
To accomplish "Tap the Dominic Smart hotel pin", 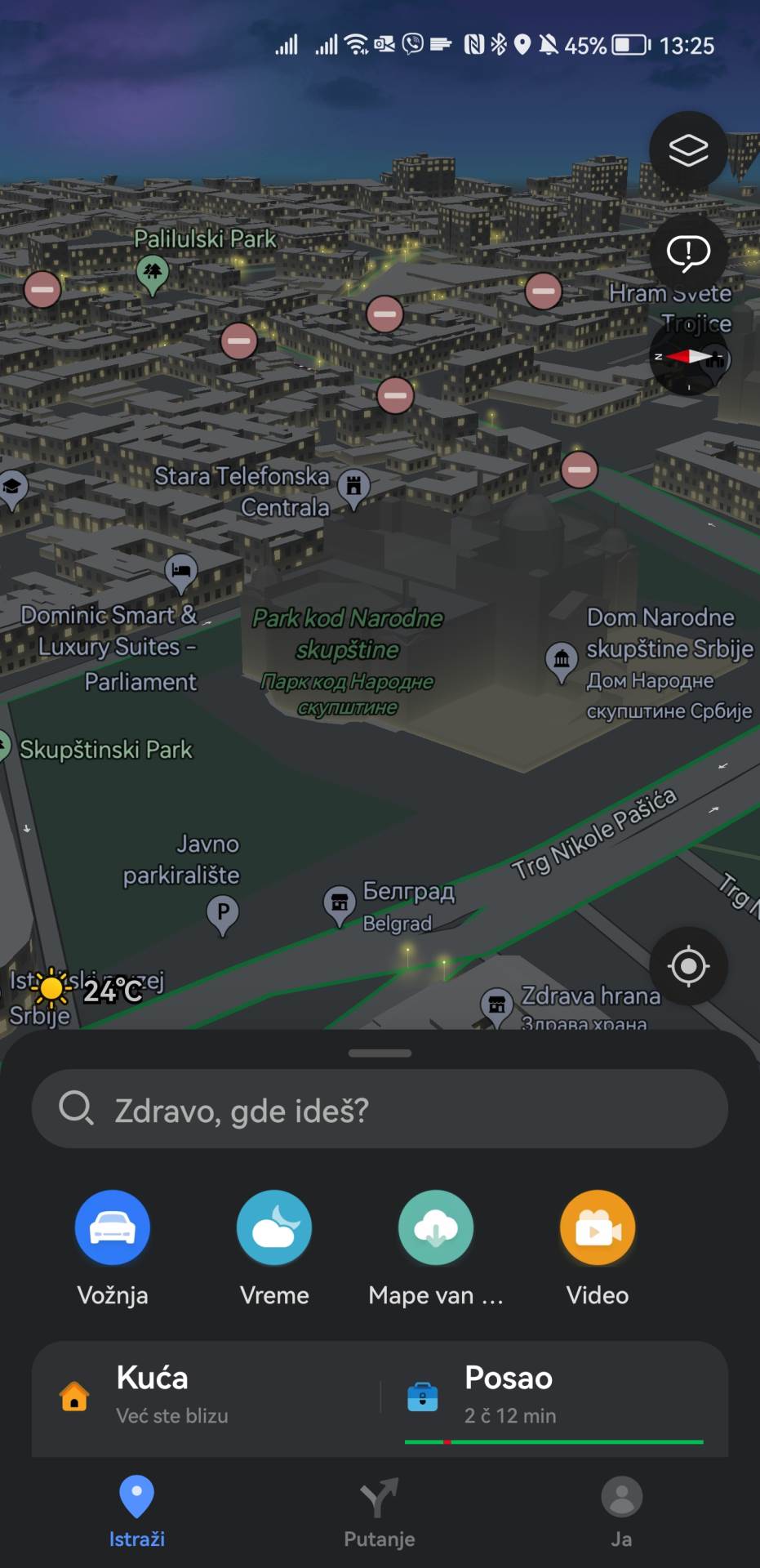I will click(180, 569).
